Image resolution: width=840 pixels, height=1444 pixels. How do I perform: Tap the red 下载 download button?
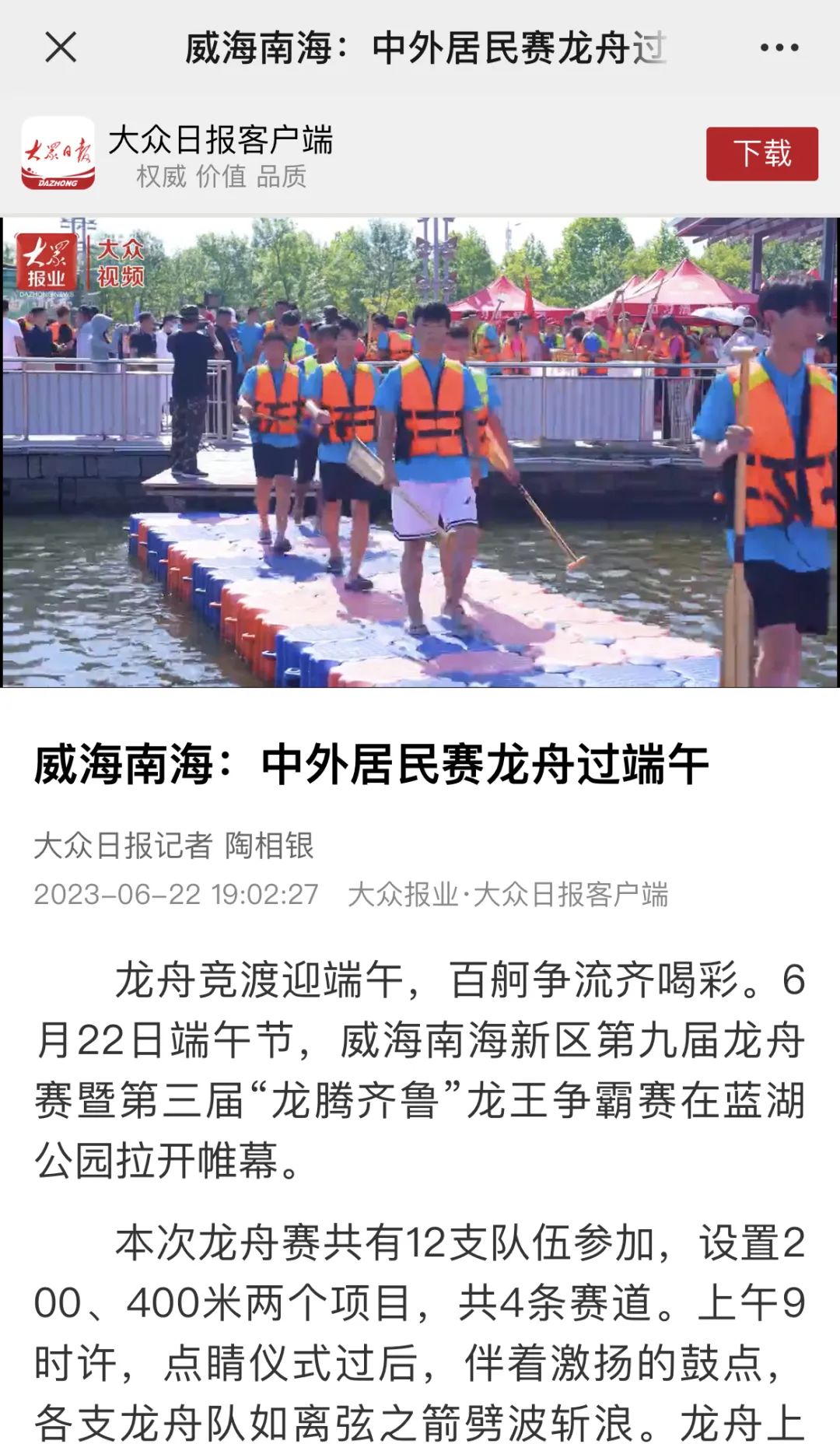761,153
